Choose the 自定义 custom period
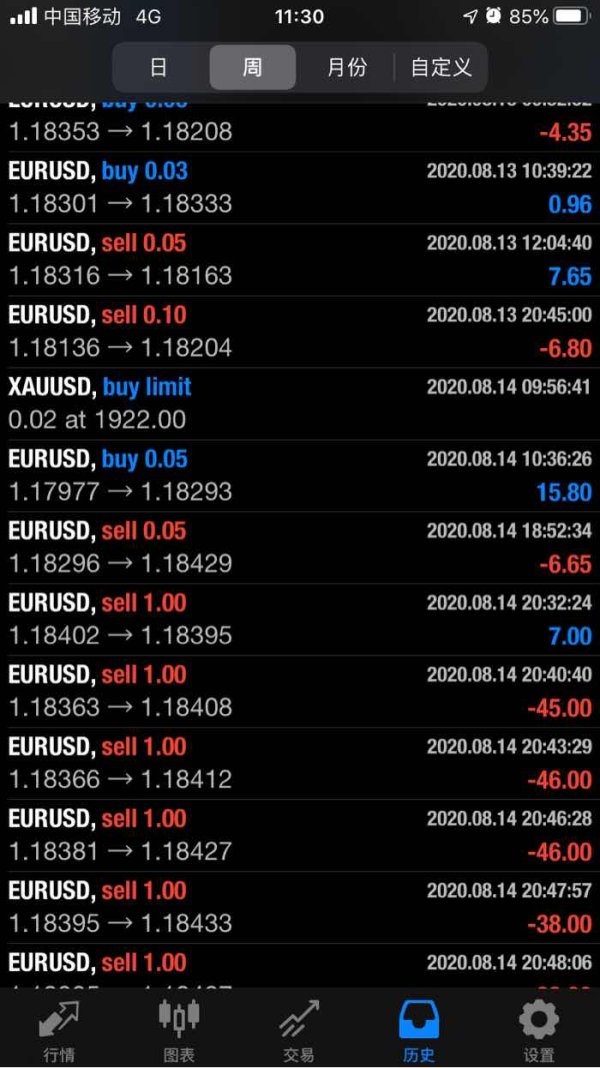This screenshot has width=600, height=1068. click(440, 67)
